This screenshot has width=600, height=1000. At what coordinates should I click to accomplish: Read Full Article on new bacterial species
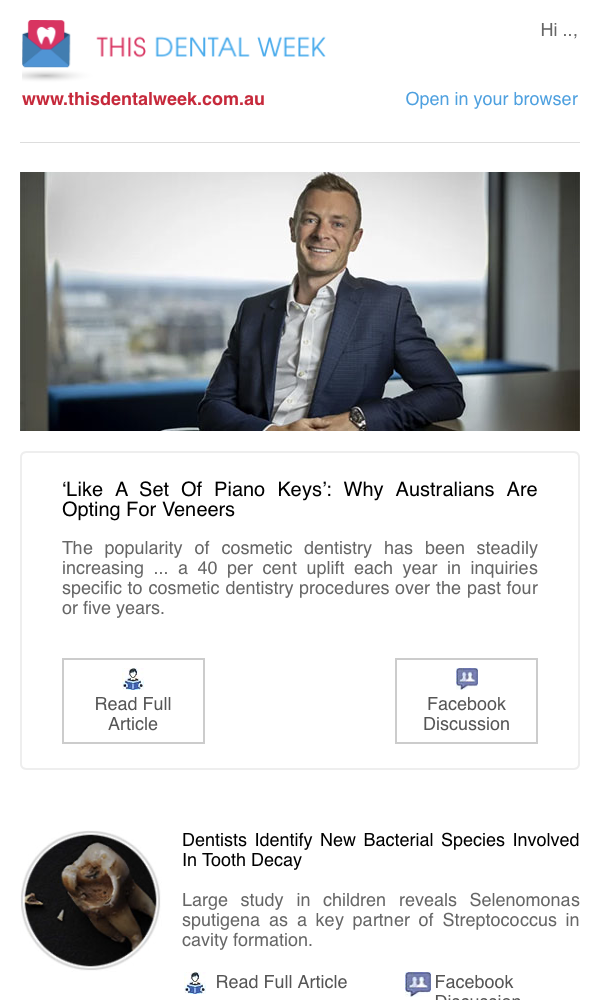(x=267, y=982)
